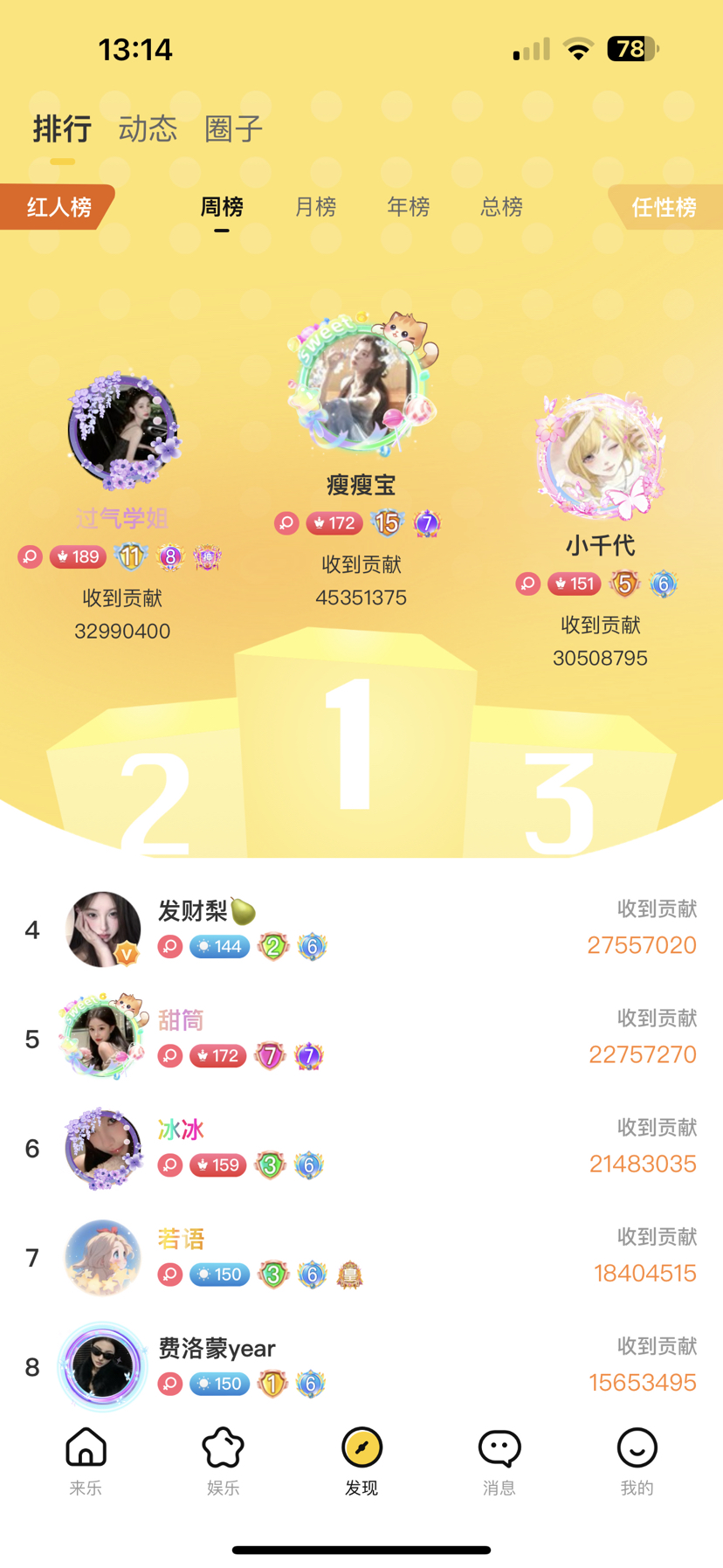Screen dimensions: 723x1568
Task: Open the row for 发财梨
Action: click(x=361, y=929)
